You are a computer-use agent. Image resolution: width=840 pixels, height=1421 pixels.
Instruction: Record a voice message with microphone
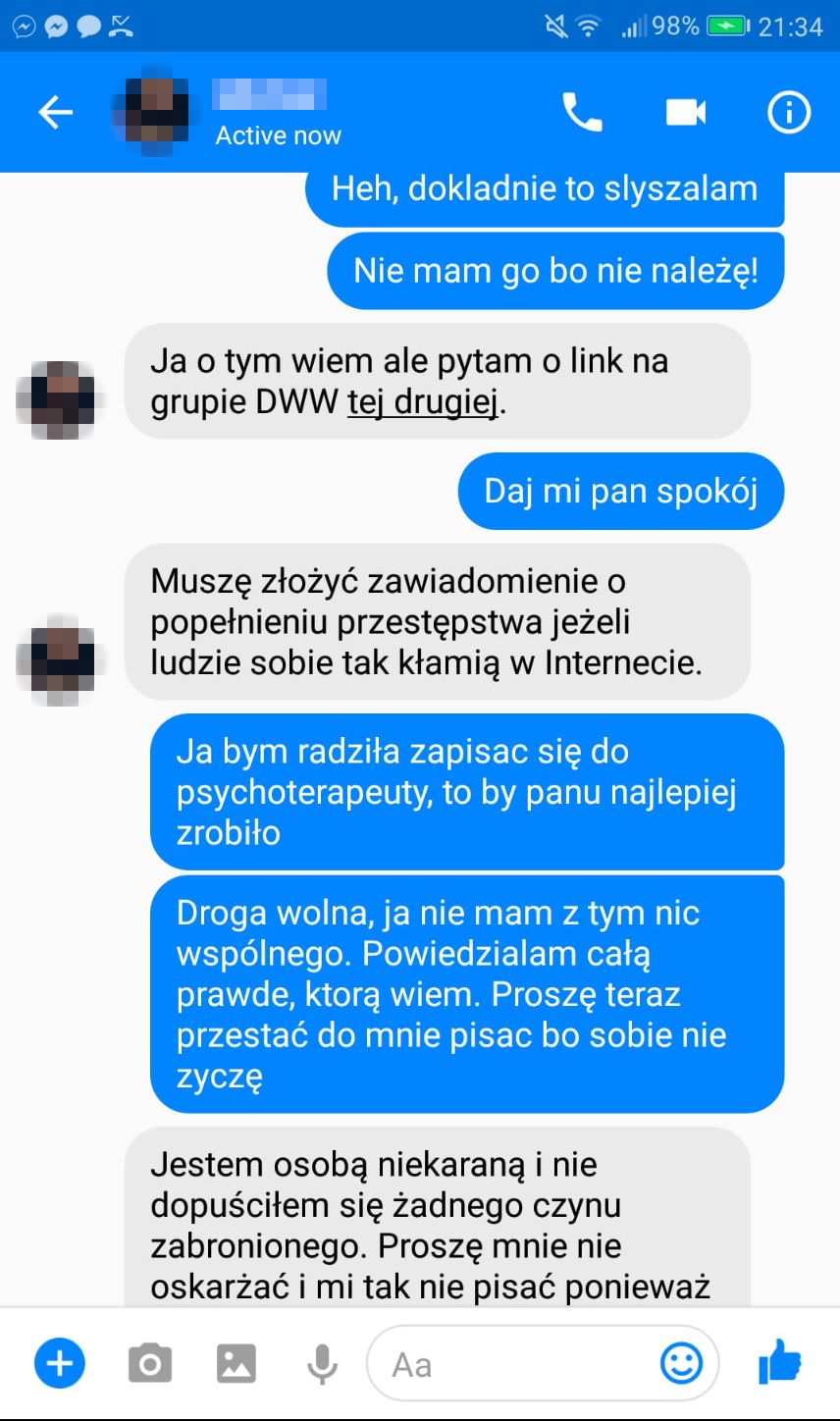point(321,1364)
